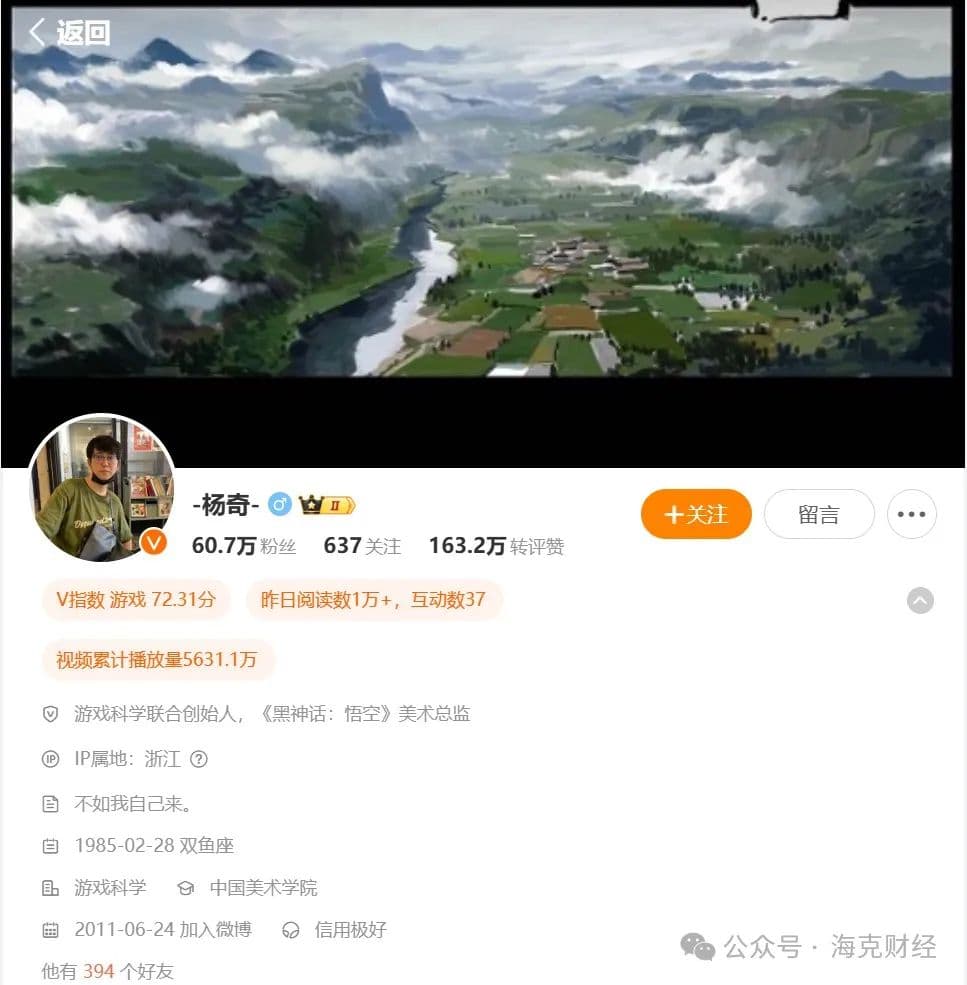Open the IP属地 help question mark
Image resolution: width=967 pixels, height=985 pixels.
(199, 759)
